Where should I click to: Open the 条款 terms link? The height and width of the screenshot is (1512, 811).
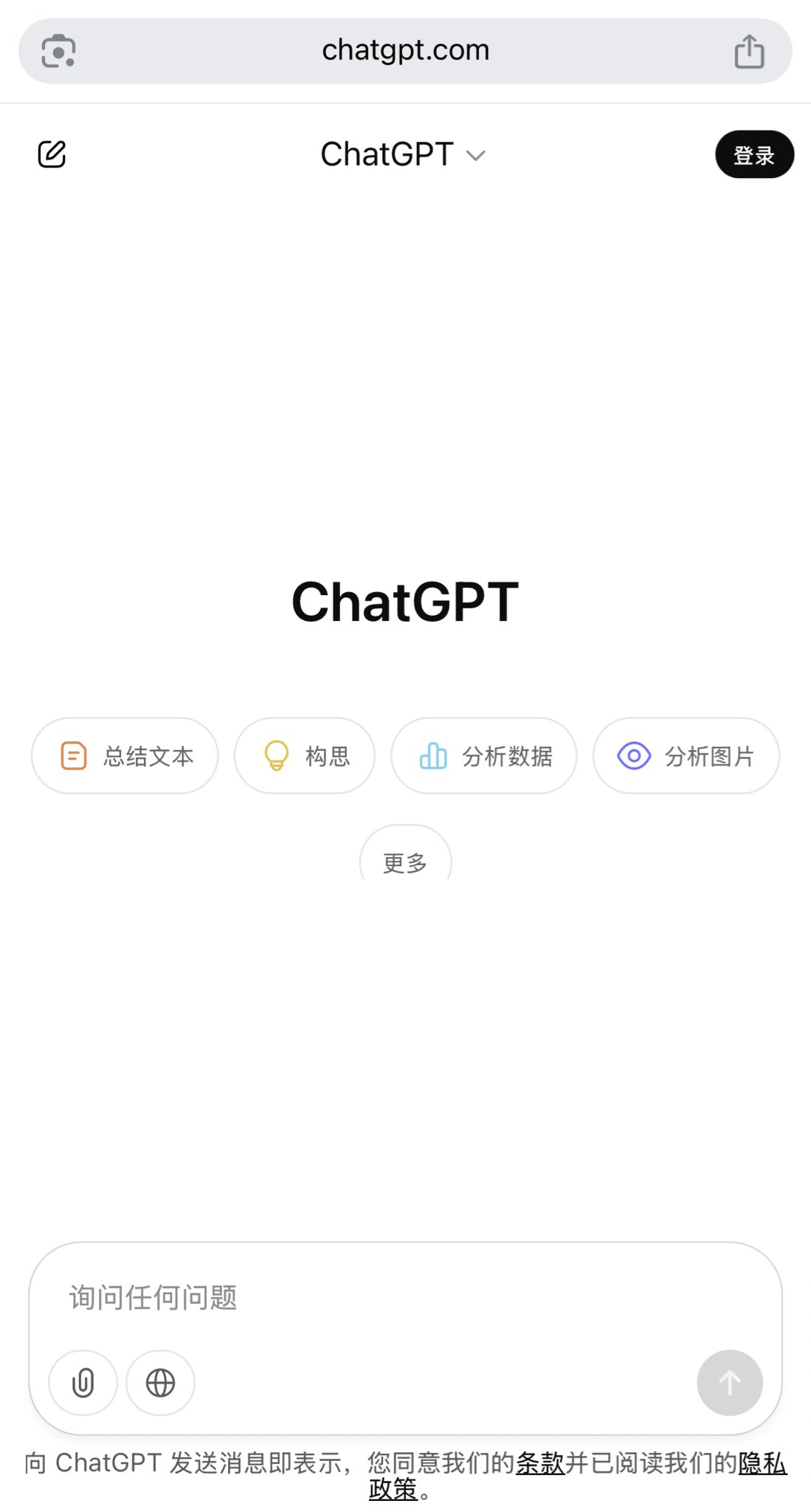(539, 1463)
